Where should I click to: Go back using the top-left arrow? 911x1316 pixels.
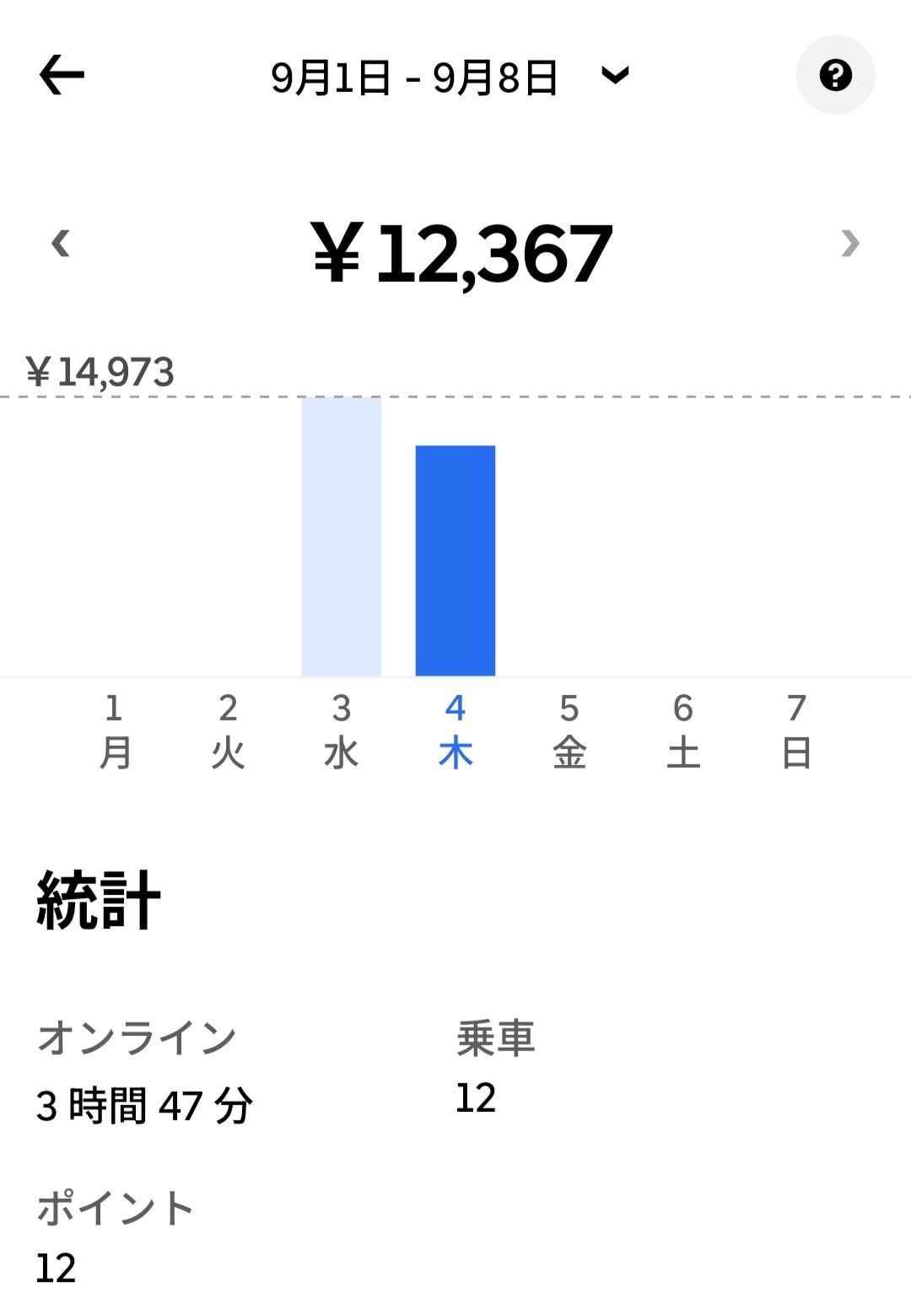(62, 75)
